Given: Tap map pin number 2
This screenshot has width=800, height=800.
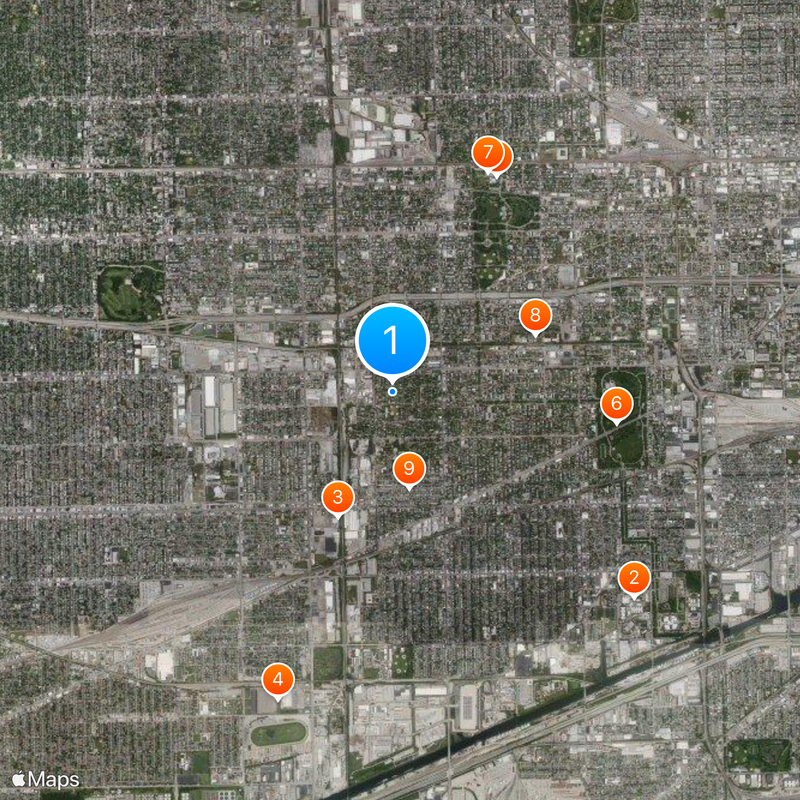Looking at the screenshot, I should tap(634, 578).
